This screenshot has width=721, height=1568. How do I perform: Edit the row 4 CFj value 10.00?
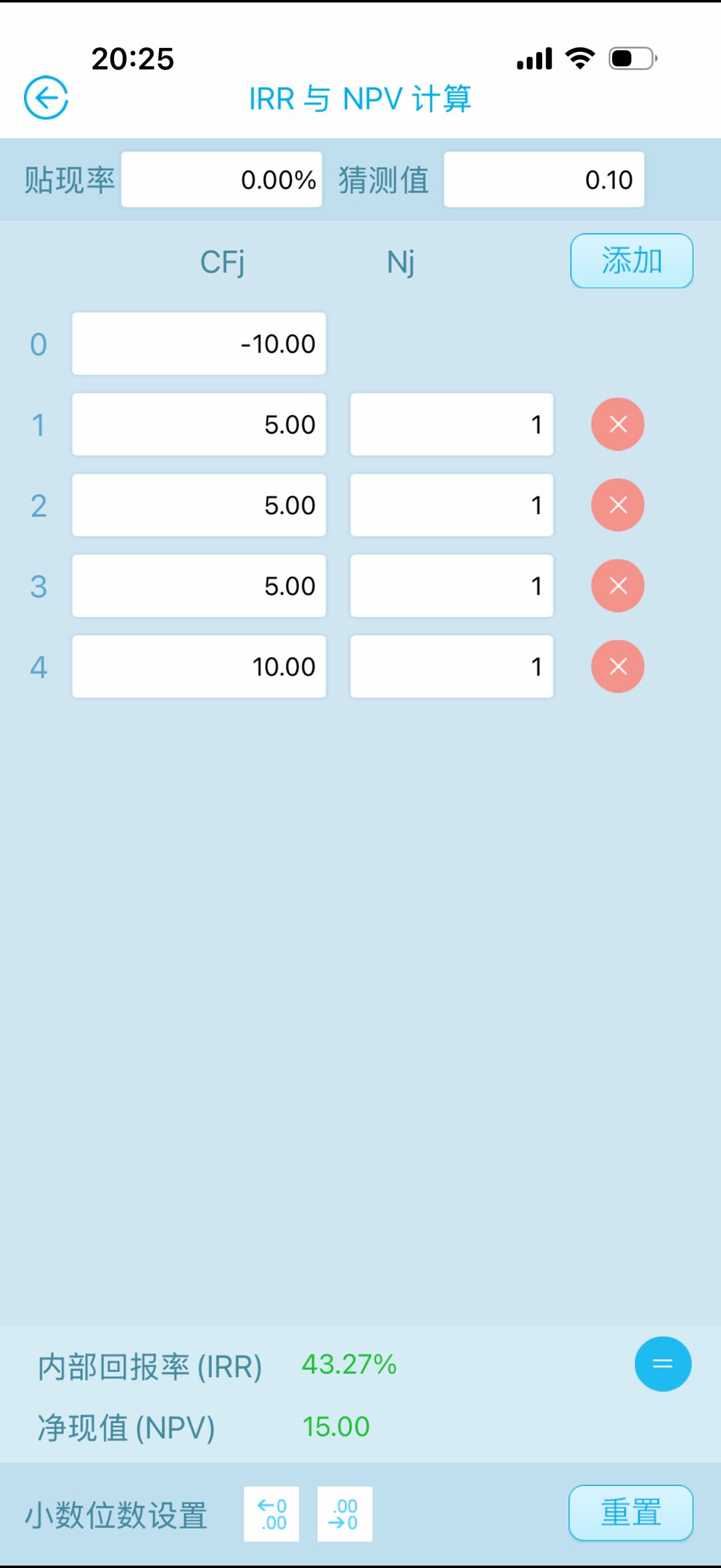pos(199,667)
